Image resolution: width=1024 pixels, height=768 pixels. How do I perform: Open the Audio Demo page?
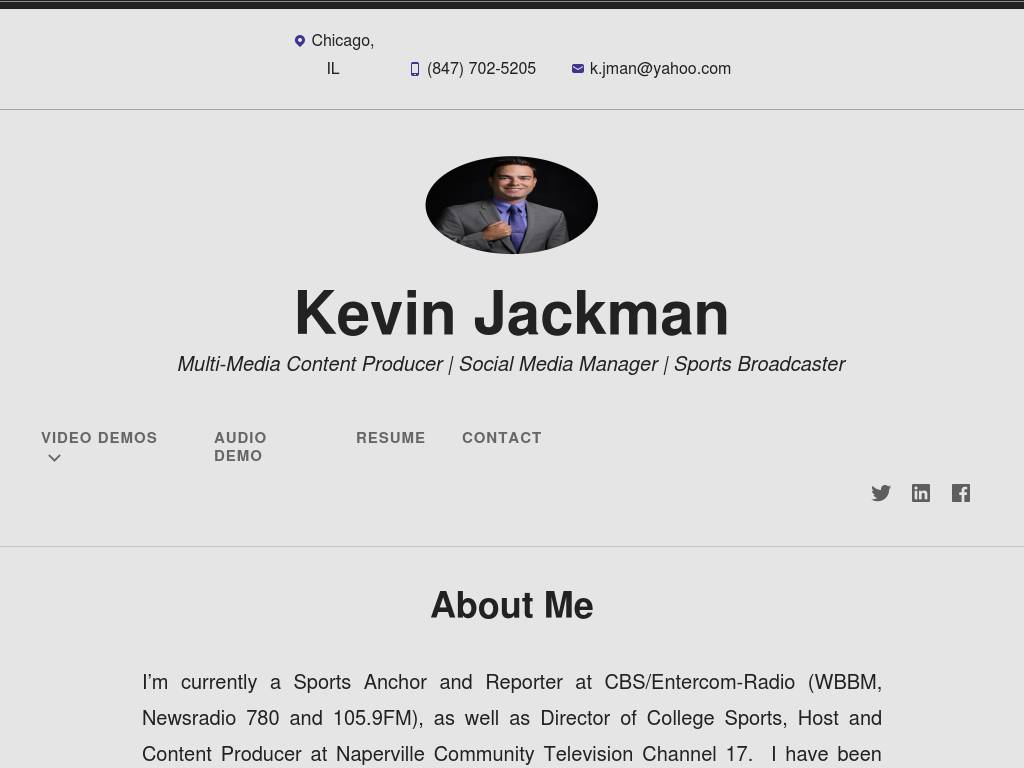(240, 447)
